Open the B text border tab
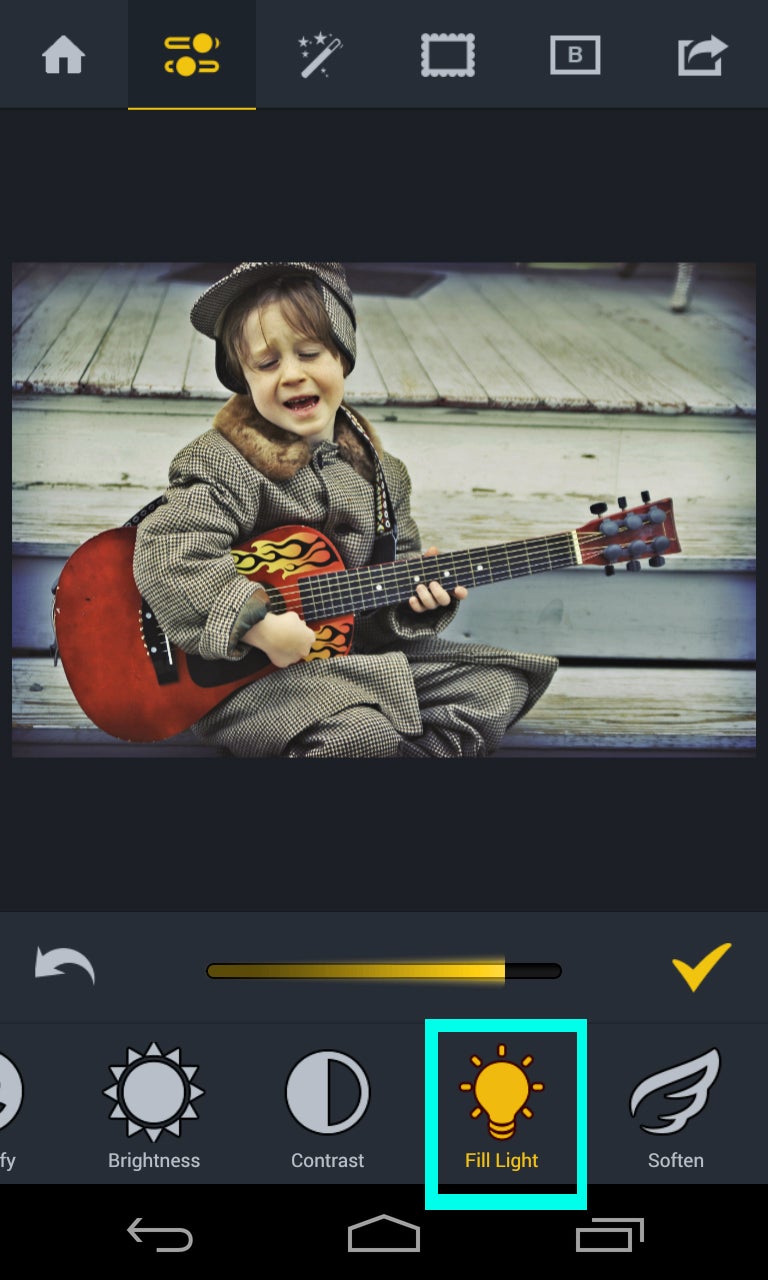This screenshot has height=1280, width=768. pyautogui.click(x=575, y=55)
